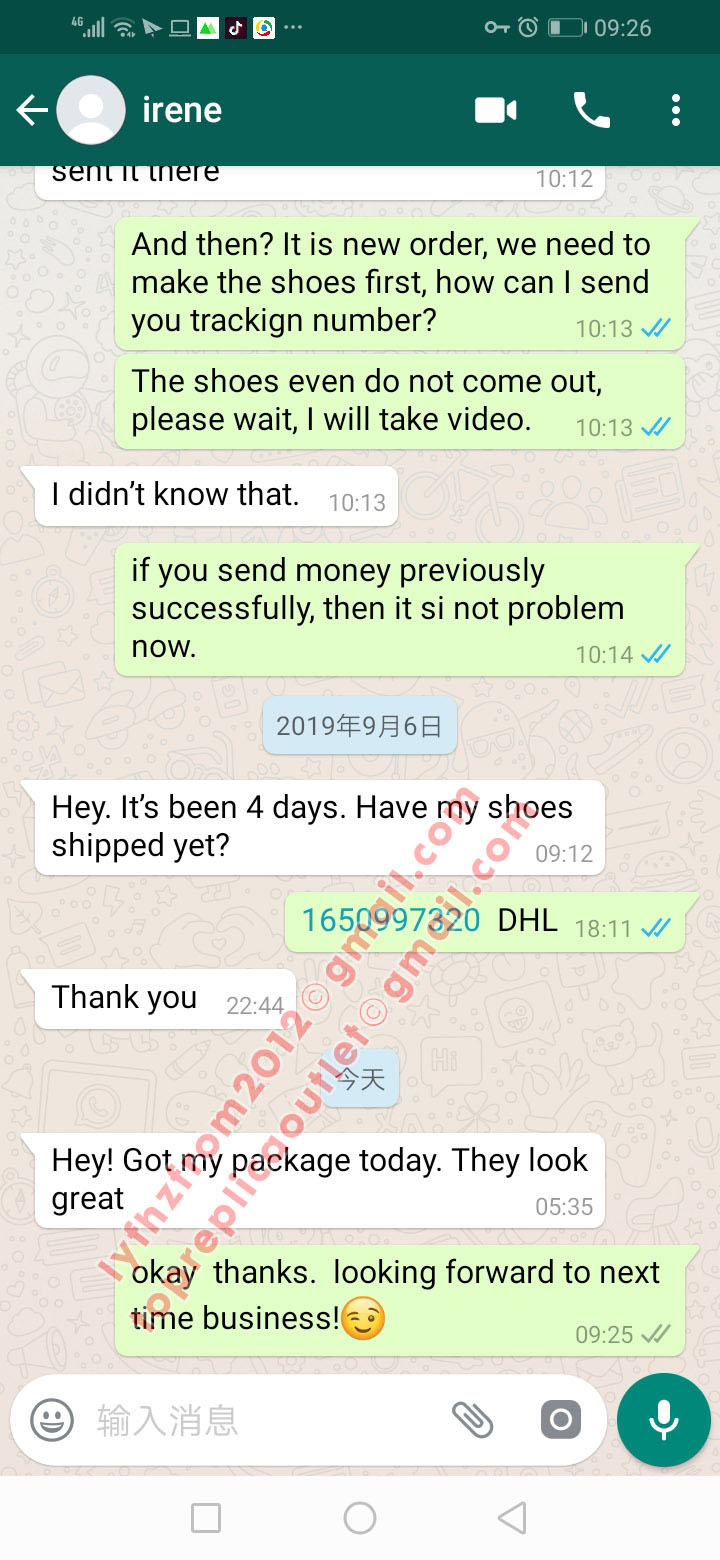Attach a file with the paperclip
720x1560 pixels.
coord(472,1420)
